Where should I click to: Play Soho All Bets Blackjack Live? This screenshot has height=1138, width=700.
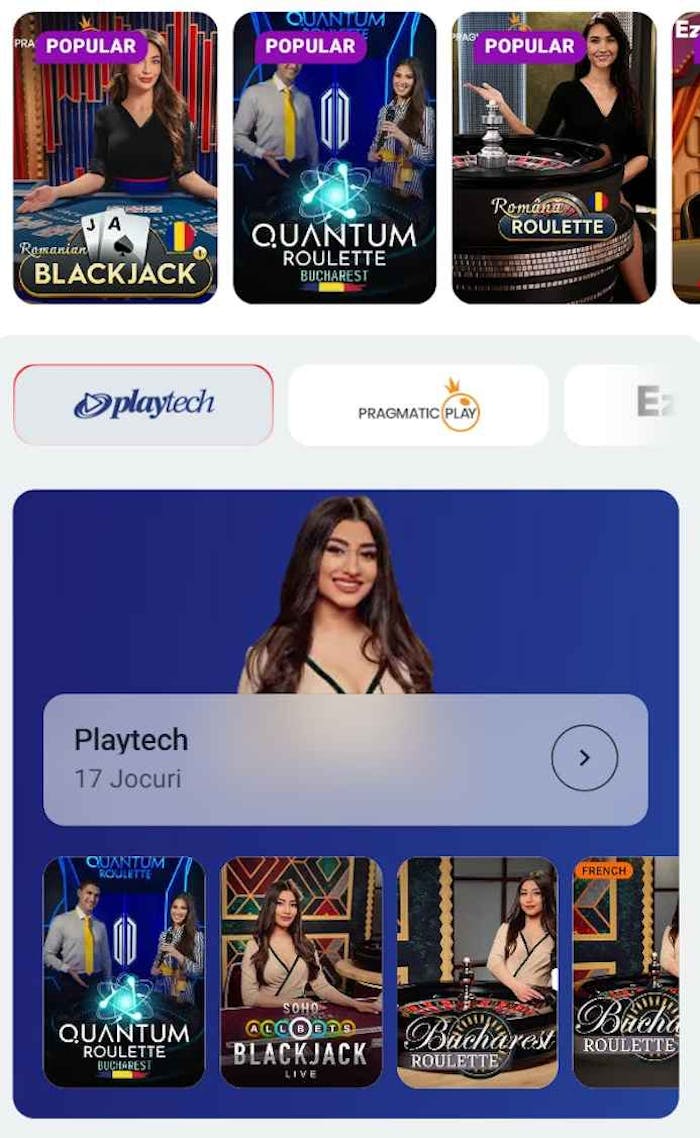tap(301, 971)
